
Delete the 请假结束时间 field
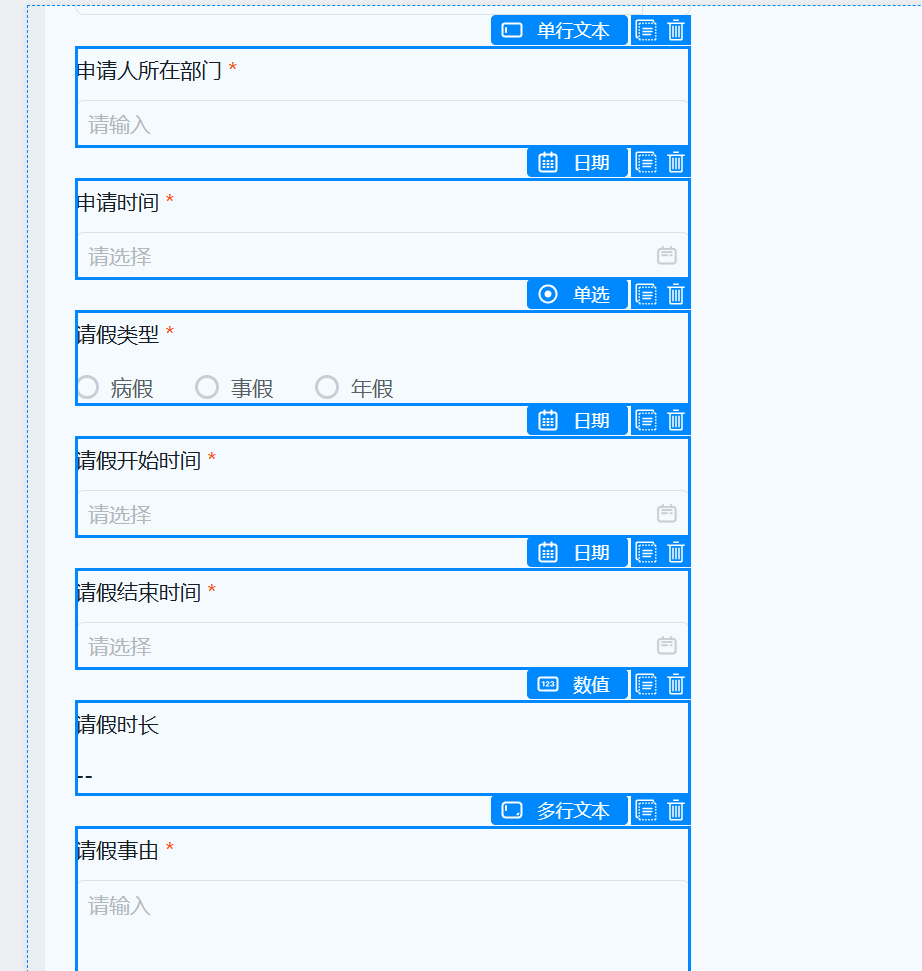[676, 552]
